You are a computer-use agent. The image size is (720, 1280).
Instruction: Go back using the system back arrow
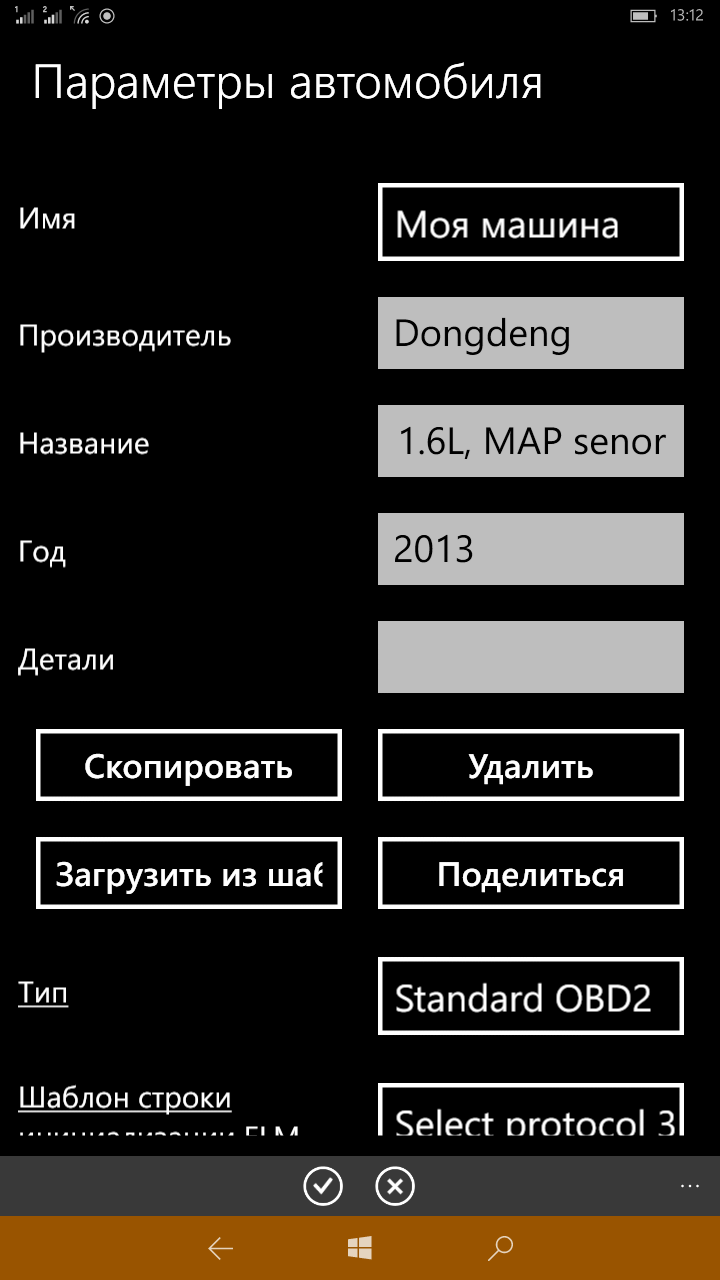(220, 1247)
